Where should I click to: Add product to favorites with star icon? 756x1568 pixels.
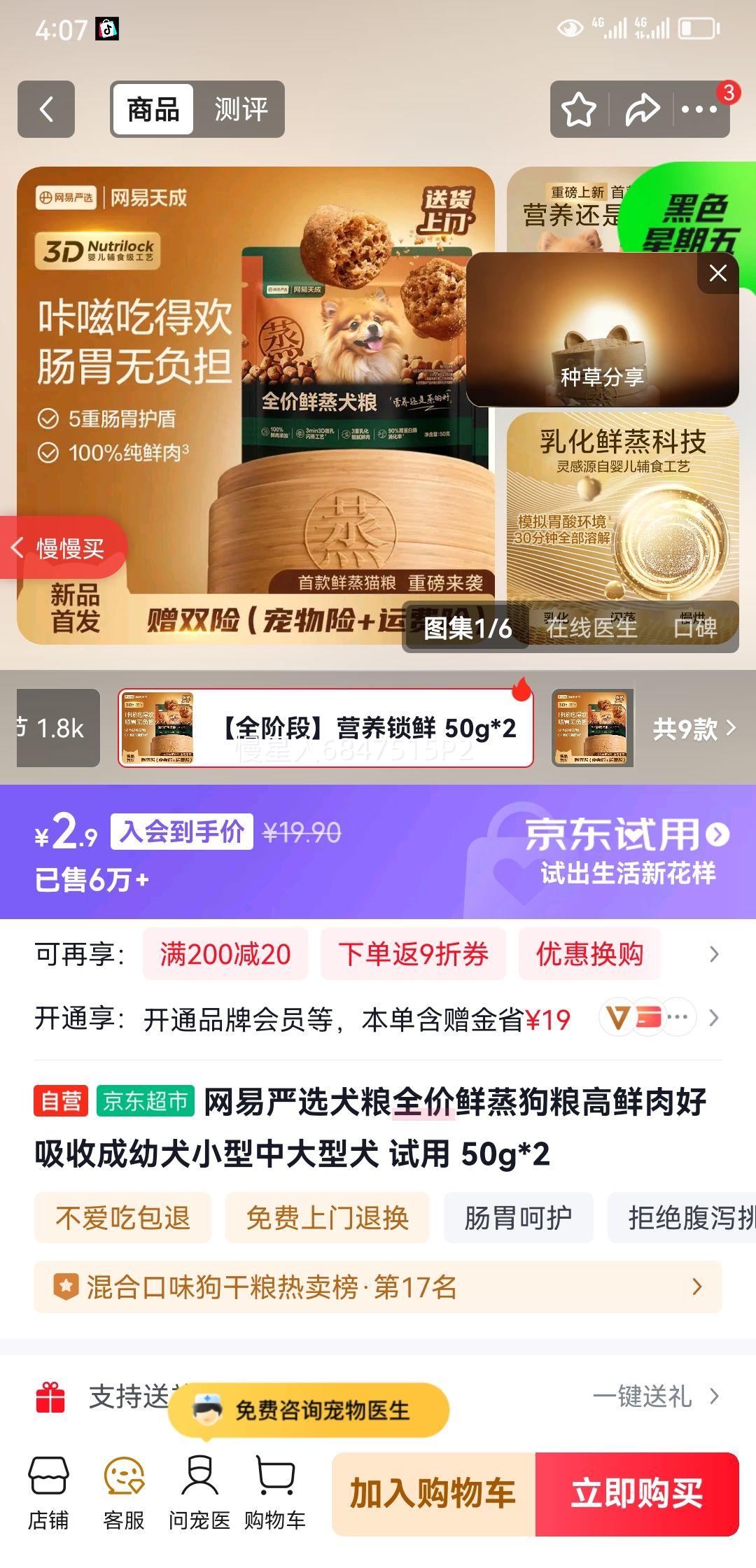point(580,108)
